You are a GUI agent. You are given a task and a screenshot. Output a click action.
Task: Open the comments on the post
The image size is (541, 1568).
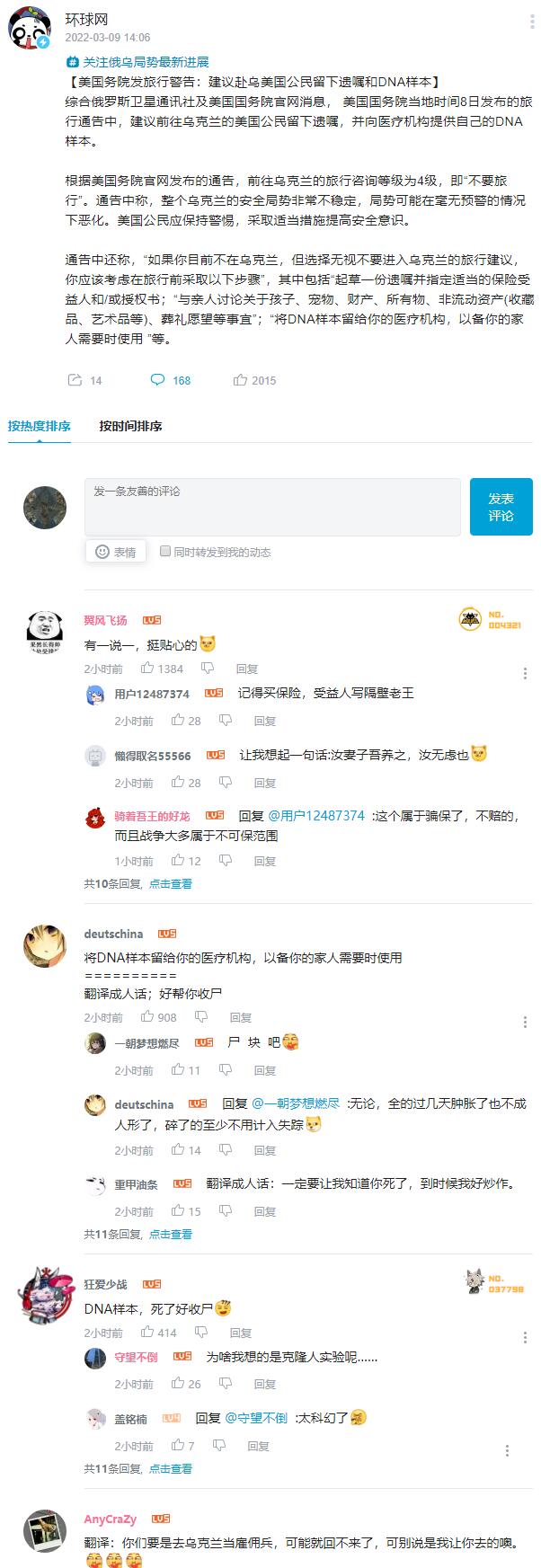[171, 380]
